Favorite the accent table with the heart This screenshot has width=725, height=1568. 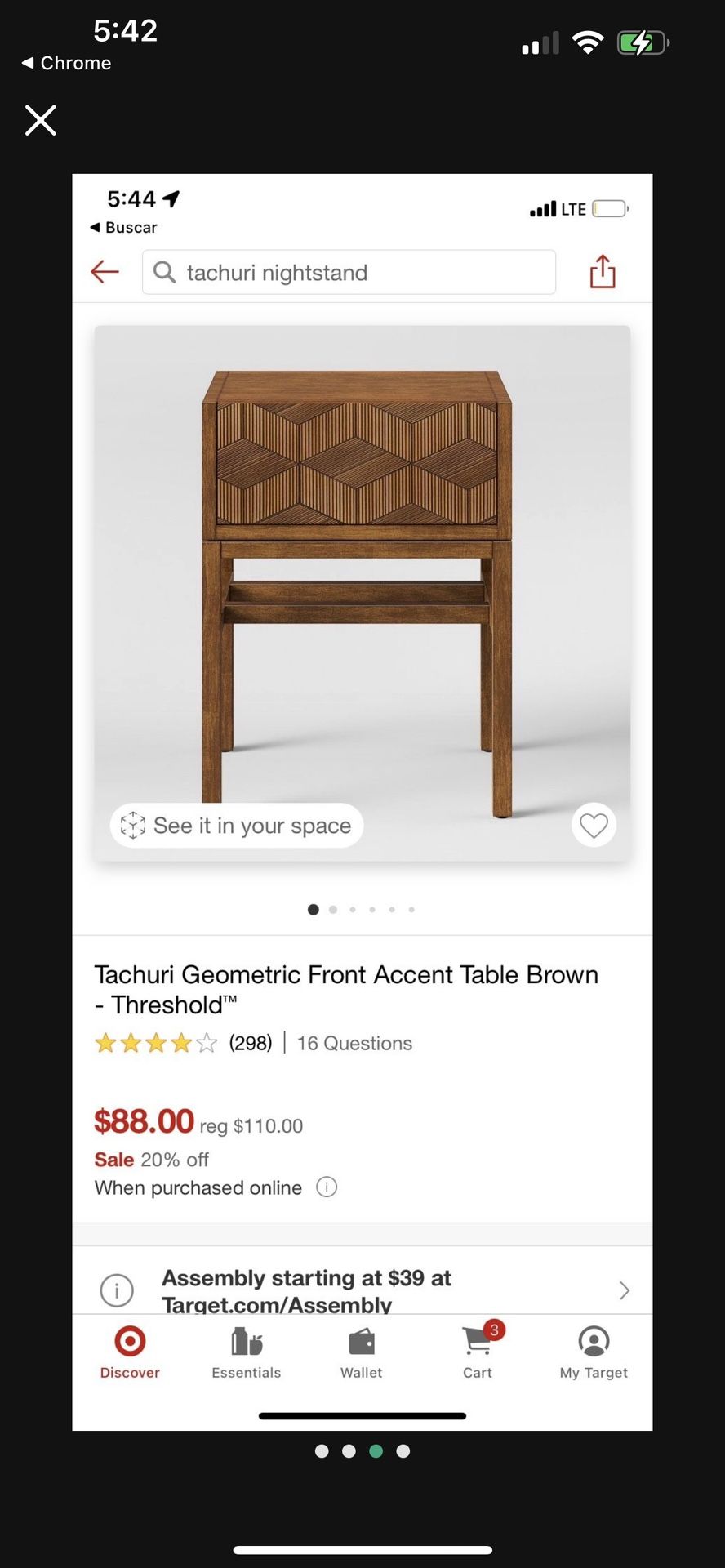(x=594, y=826)
